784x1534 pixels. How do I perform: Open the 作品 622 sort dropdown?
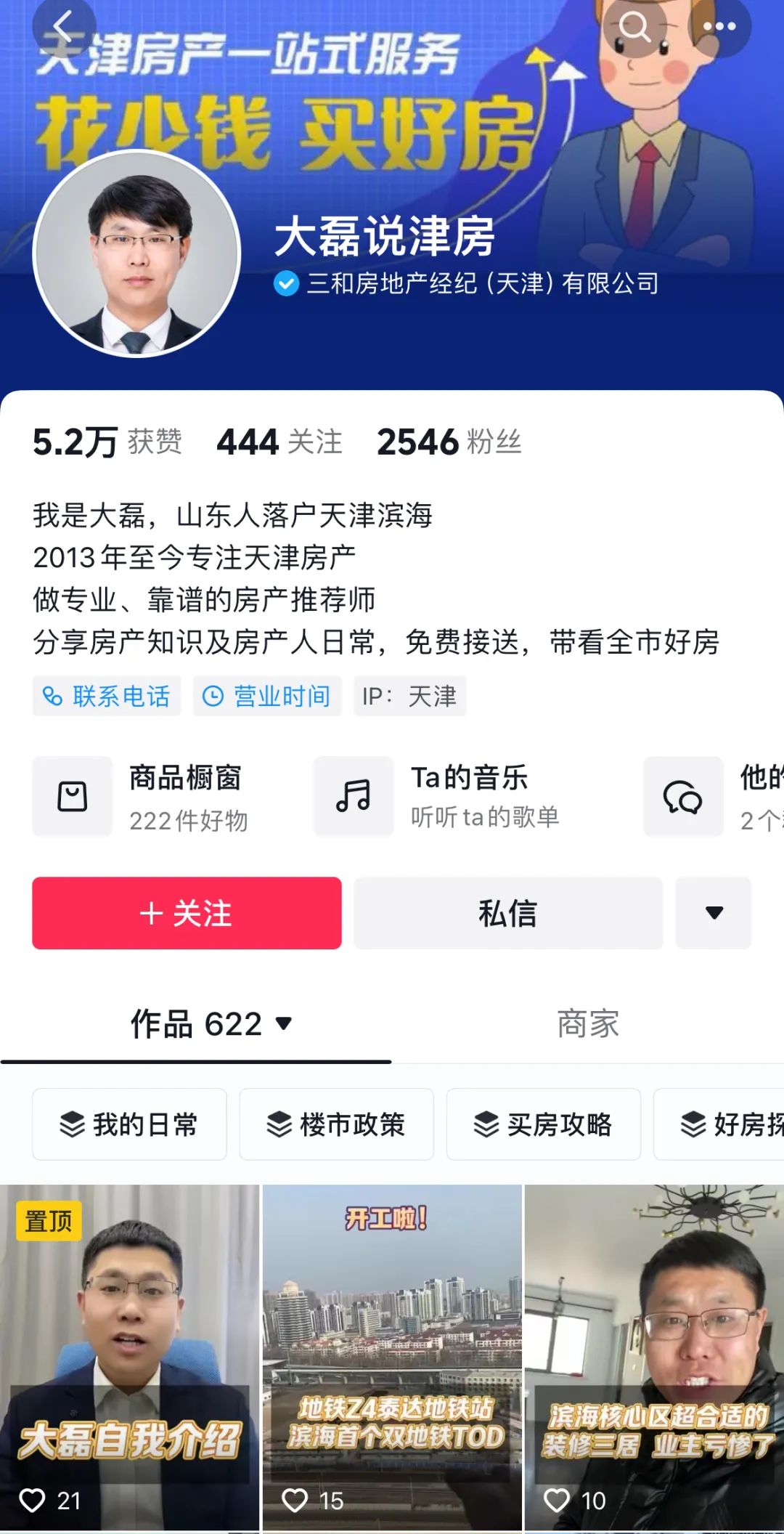211,1024
